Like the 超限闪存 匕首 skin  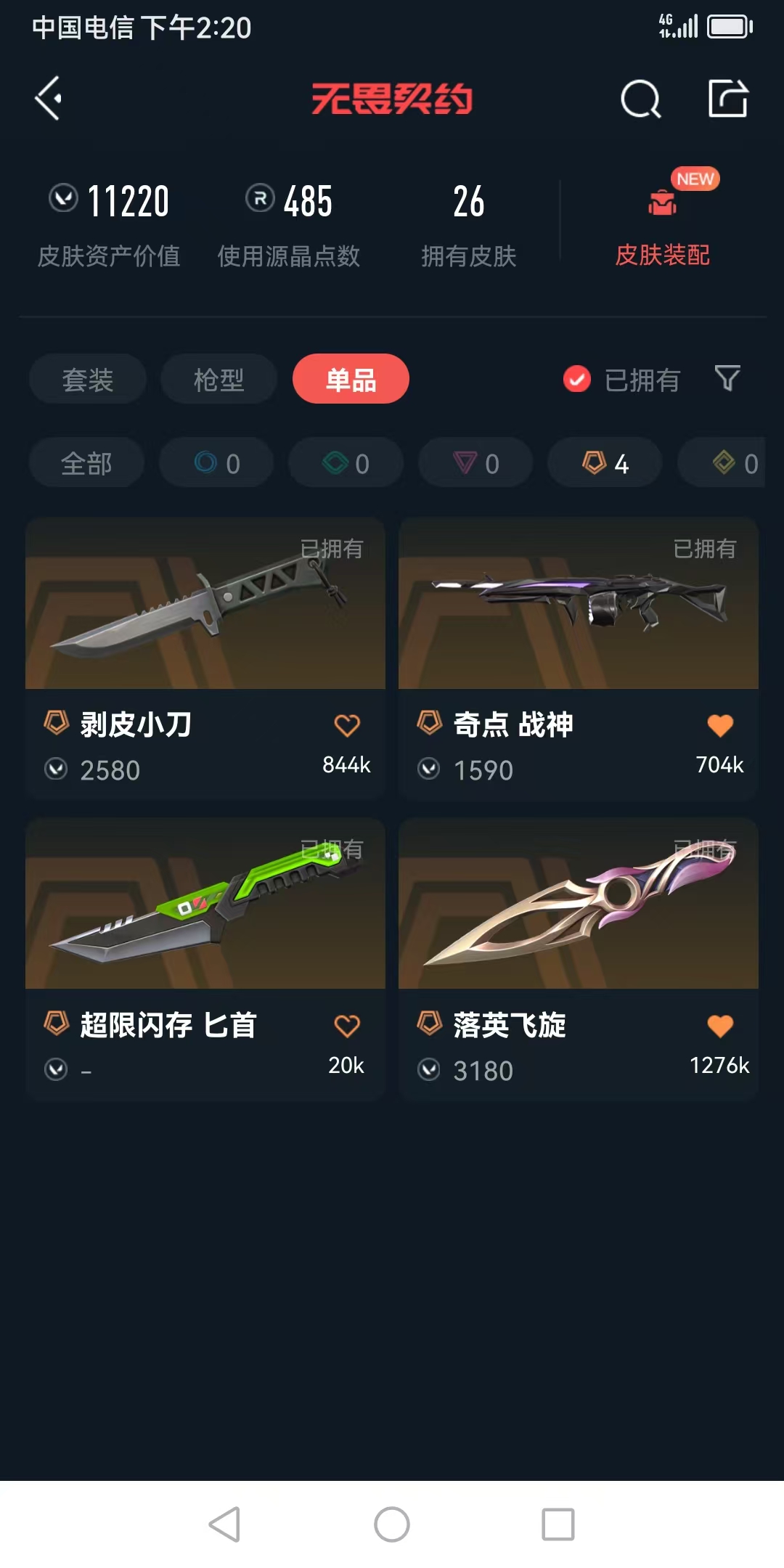click(x=347, y=1026)
